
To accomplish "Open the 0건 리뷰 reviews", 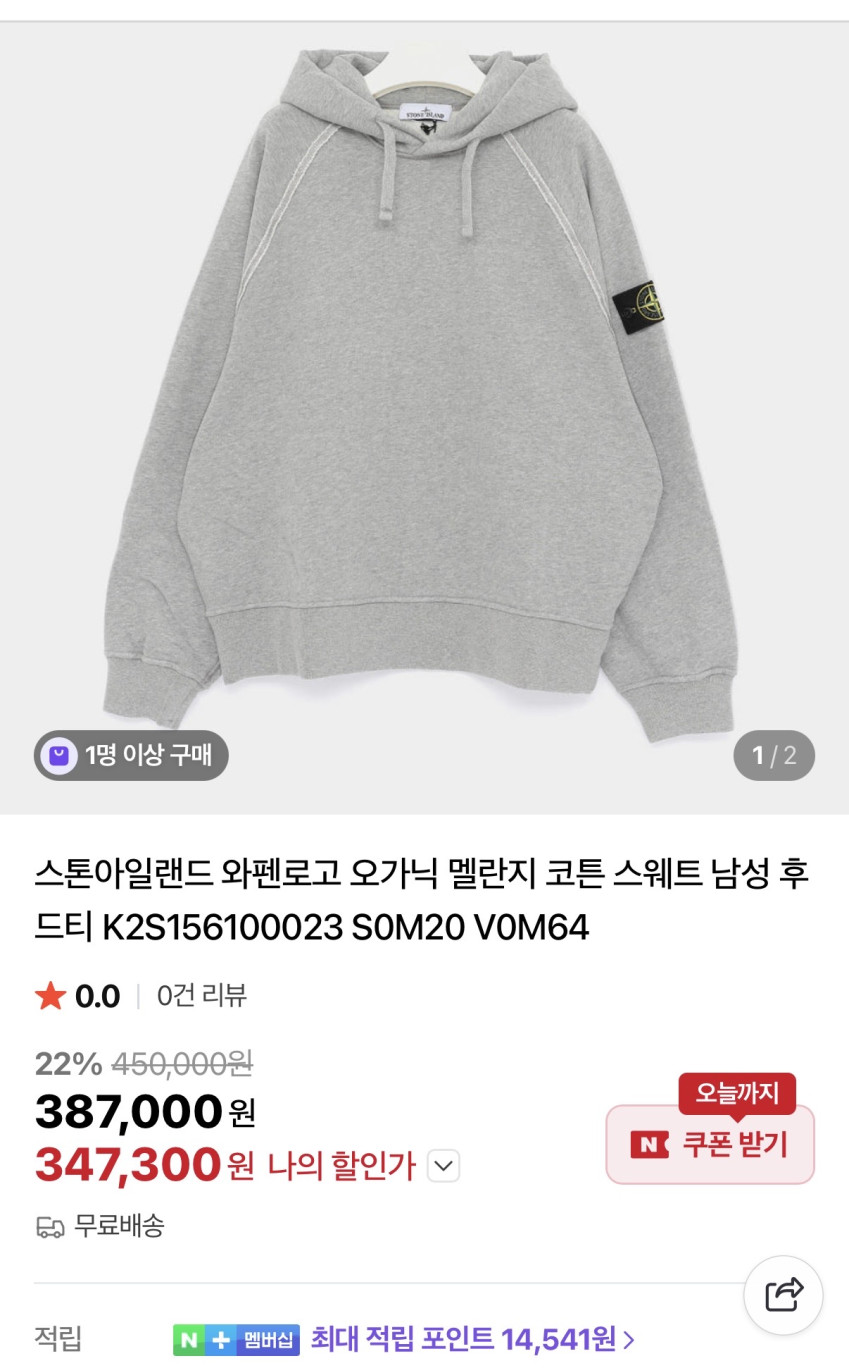I will point(202,996).
